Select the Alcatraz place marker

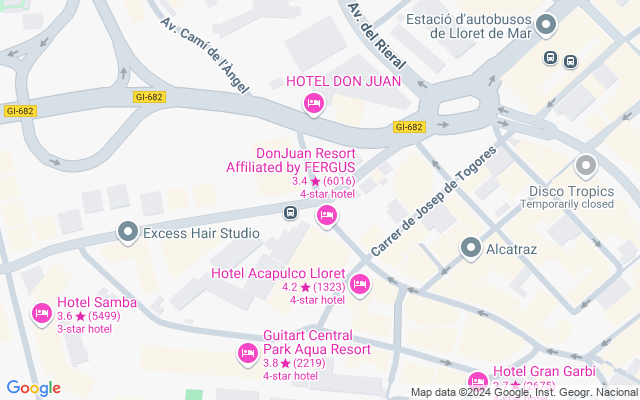pos(471,247)
